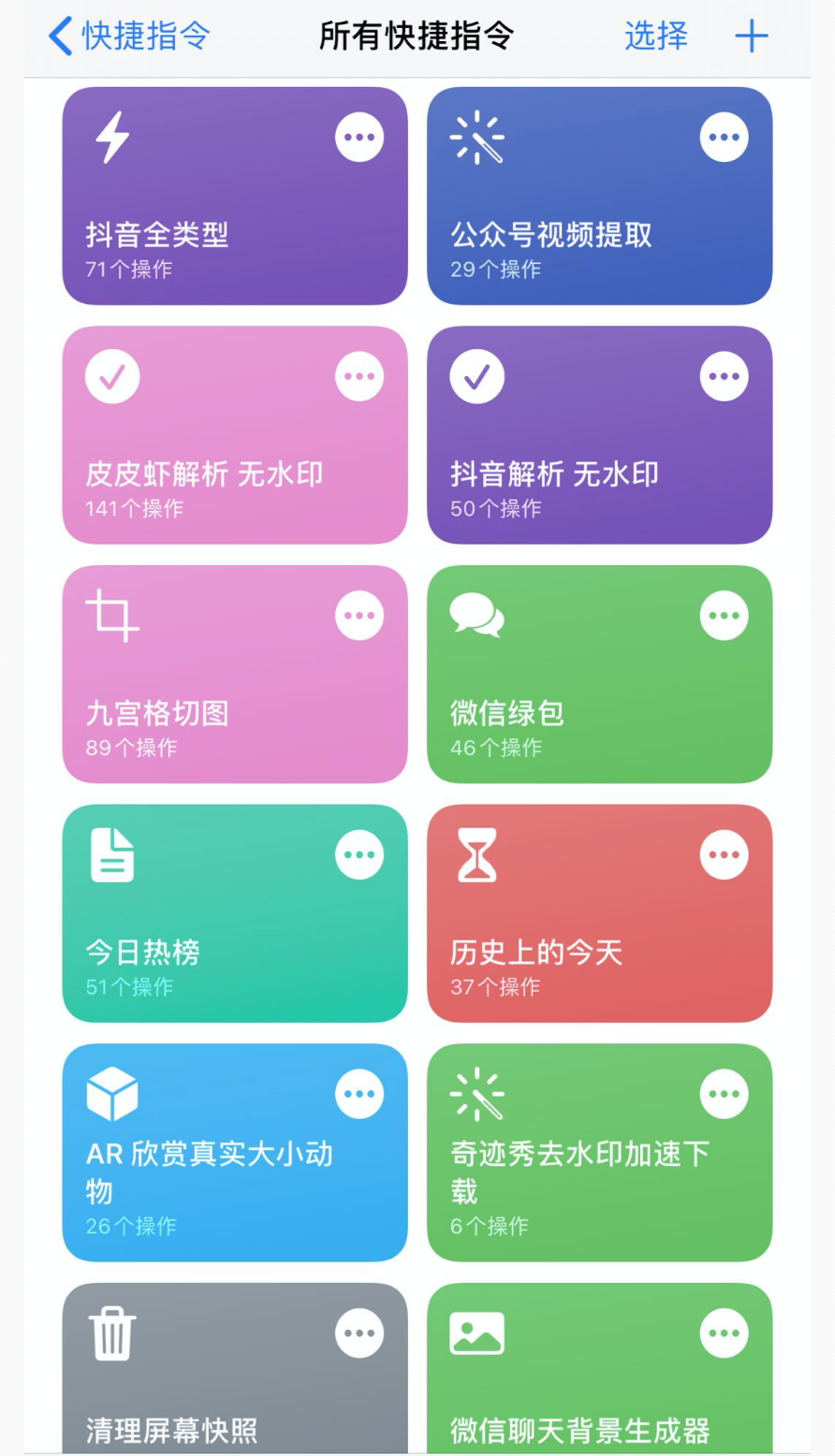Screen dimensions: 835x1456
Task: Open ellipsis menu on 九宫格切图
Action: 359,616
